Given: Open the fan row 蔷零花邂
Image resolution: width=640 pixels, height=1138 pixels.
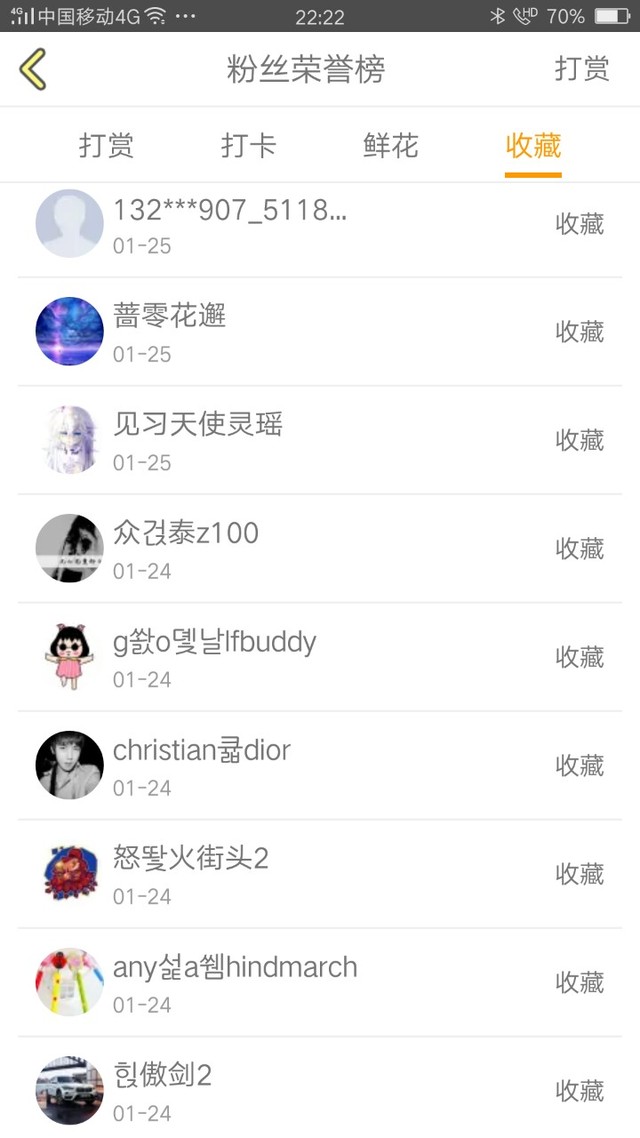Looking at the screenshot, I should tap(320, 332).
